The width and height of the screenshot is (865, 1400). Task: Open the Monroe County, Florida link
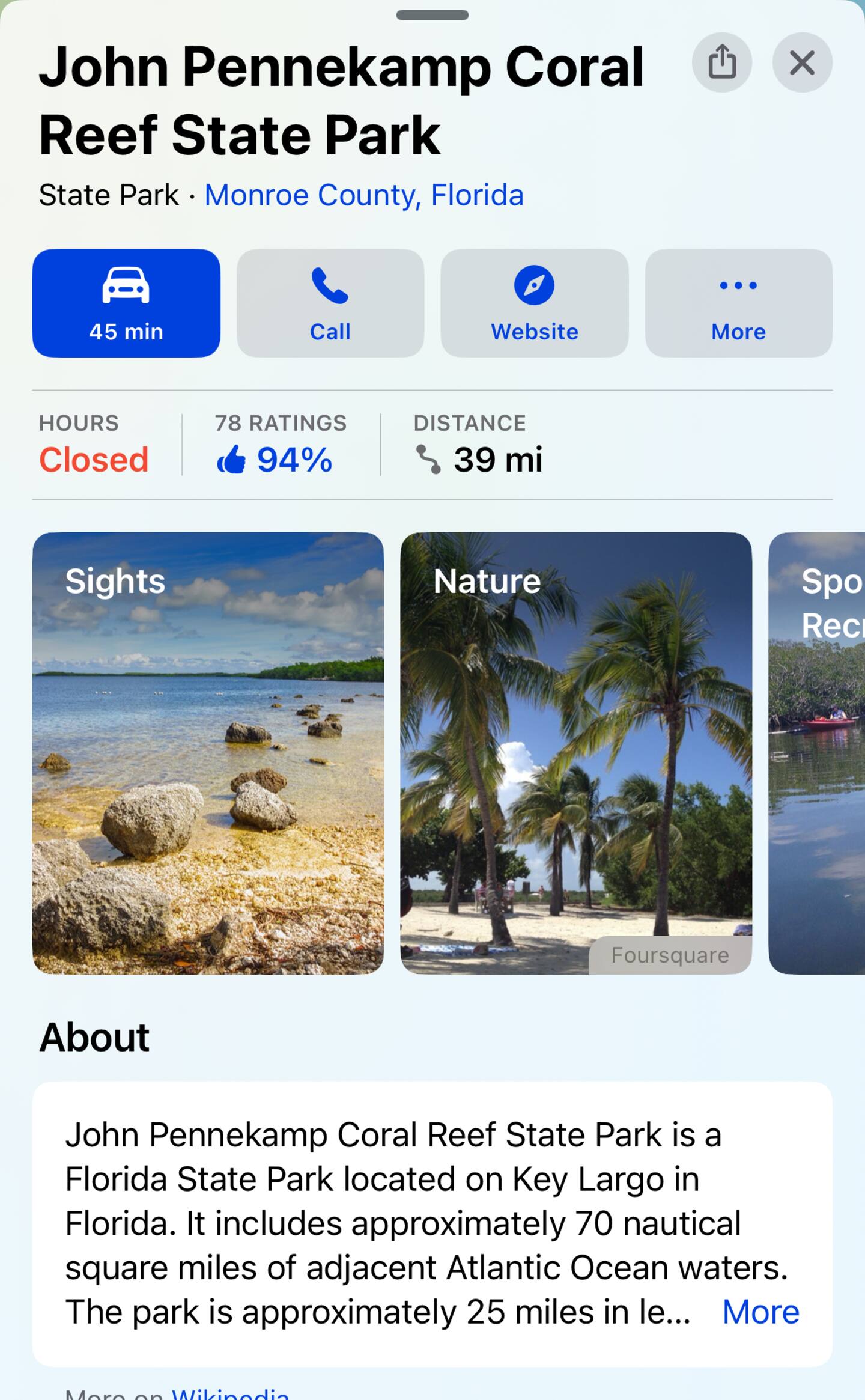pyautogui.click(x=364, y=195)
